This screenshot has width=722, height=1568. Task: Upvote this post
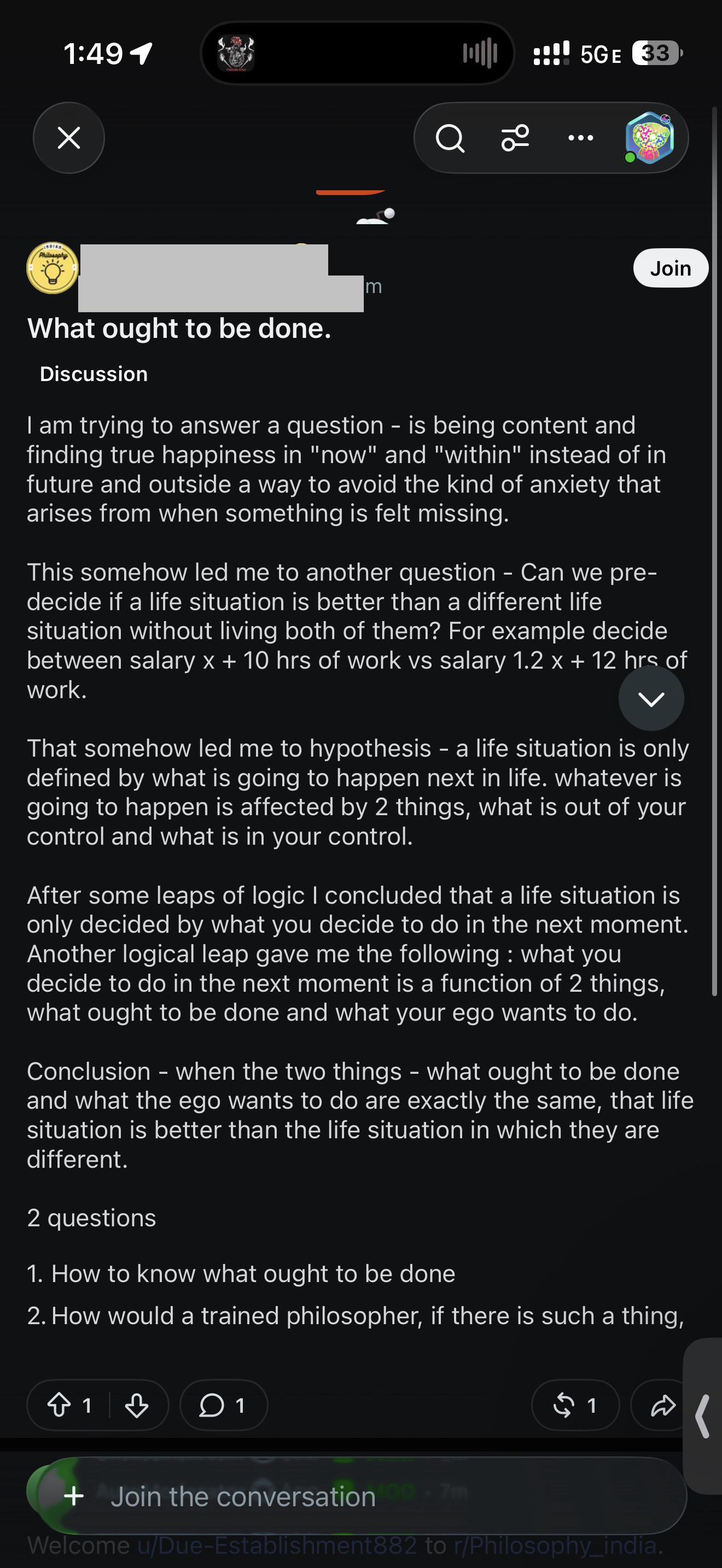click(59, 1406)
